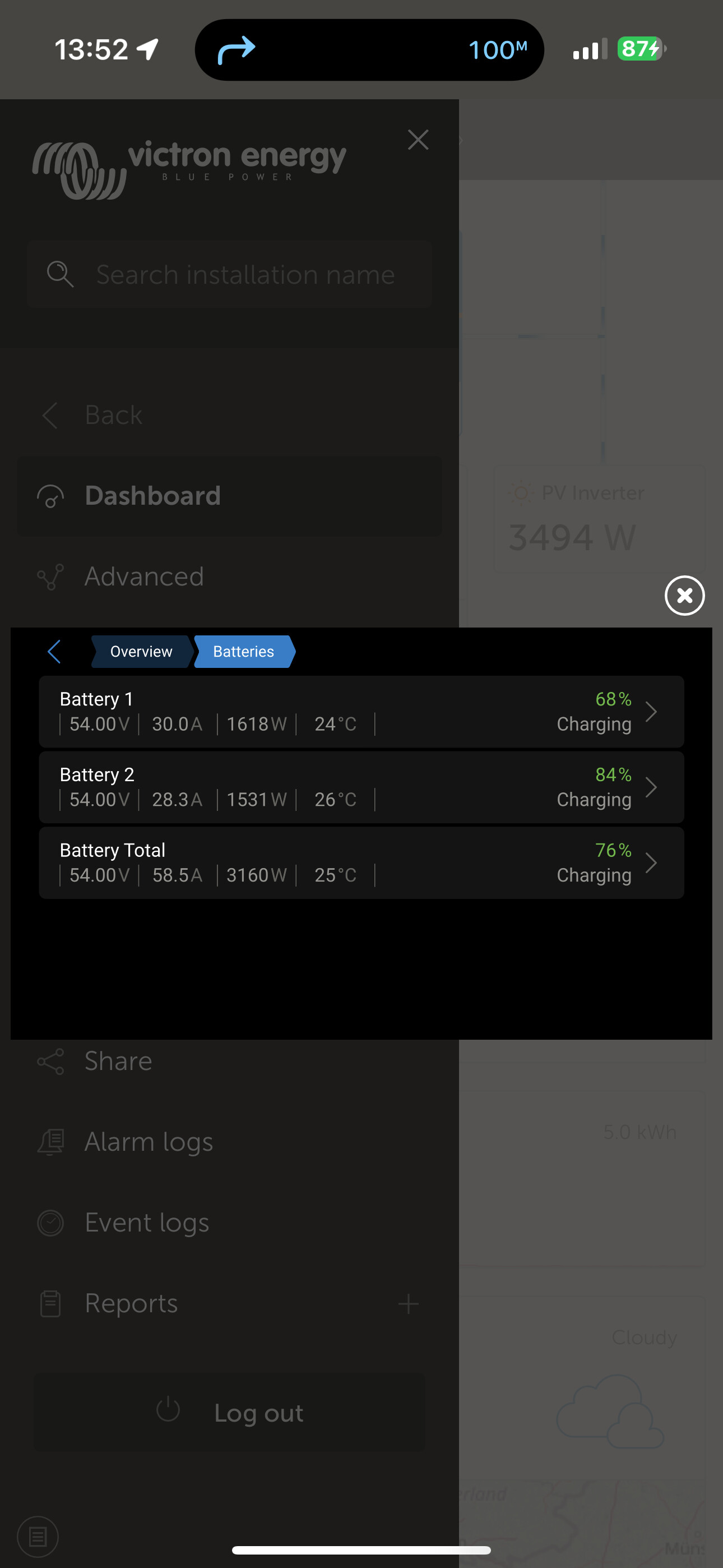
Task: Go back with the blue arrow
Action: coord(55,651)
